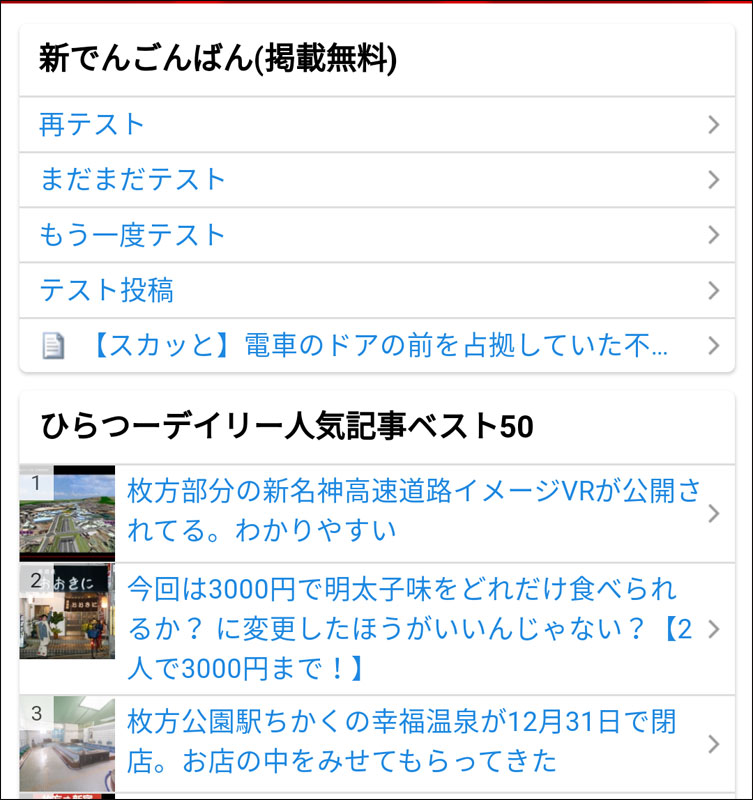Read the 新名神高速道路イメージVR article
The image size is (753, 800).
(414, 510)
